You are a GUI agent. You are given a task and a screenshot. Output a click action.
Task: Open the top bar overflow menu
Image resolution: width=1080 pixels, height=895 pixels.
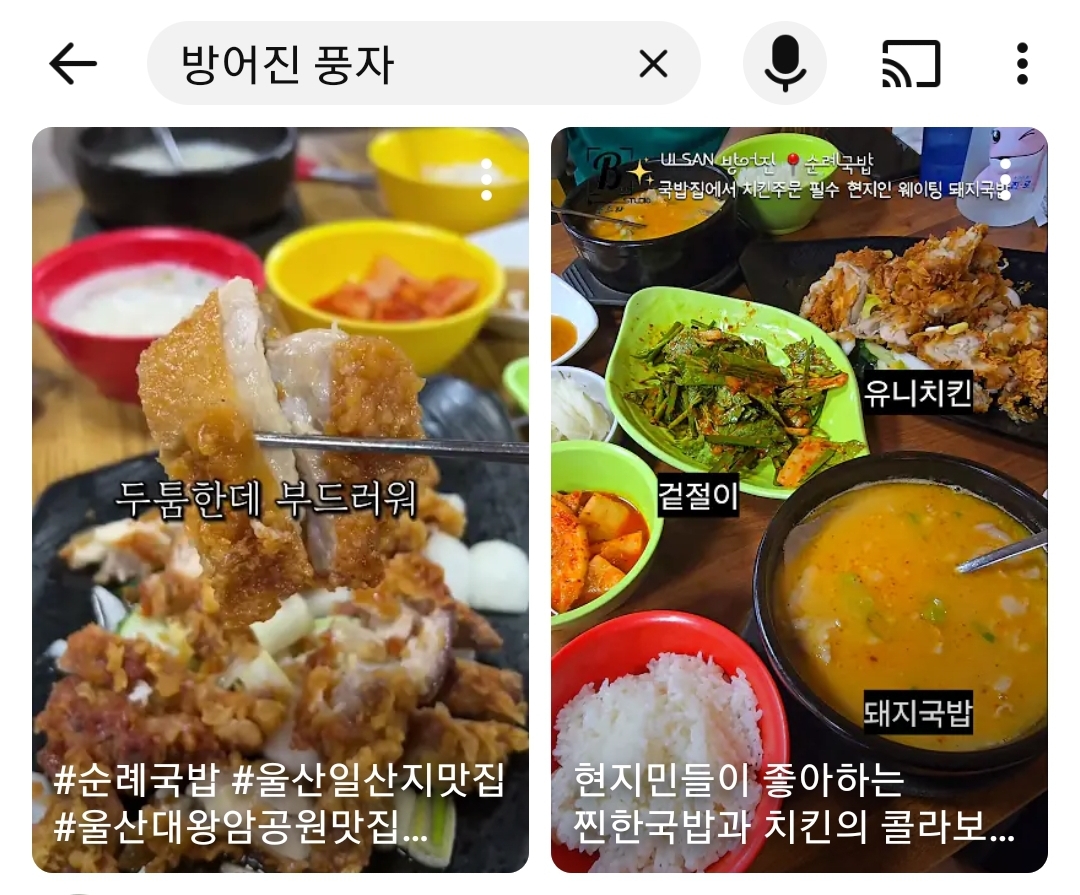coord(1021,64)
